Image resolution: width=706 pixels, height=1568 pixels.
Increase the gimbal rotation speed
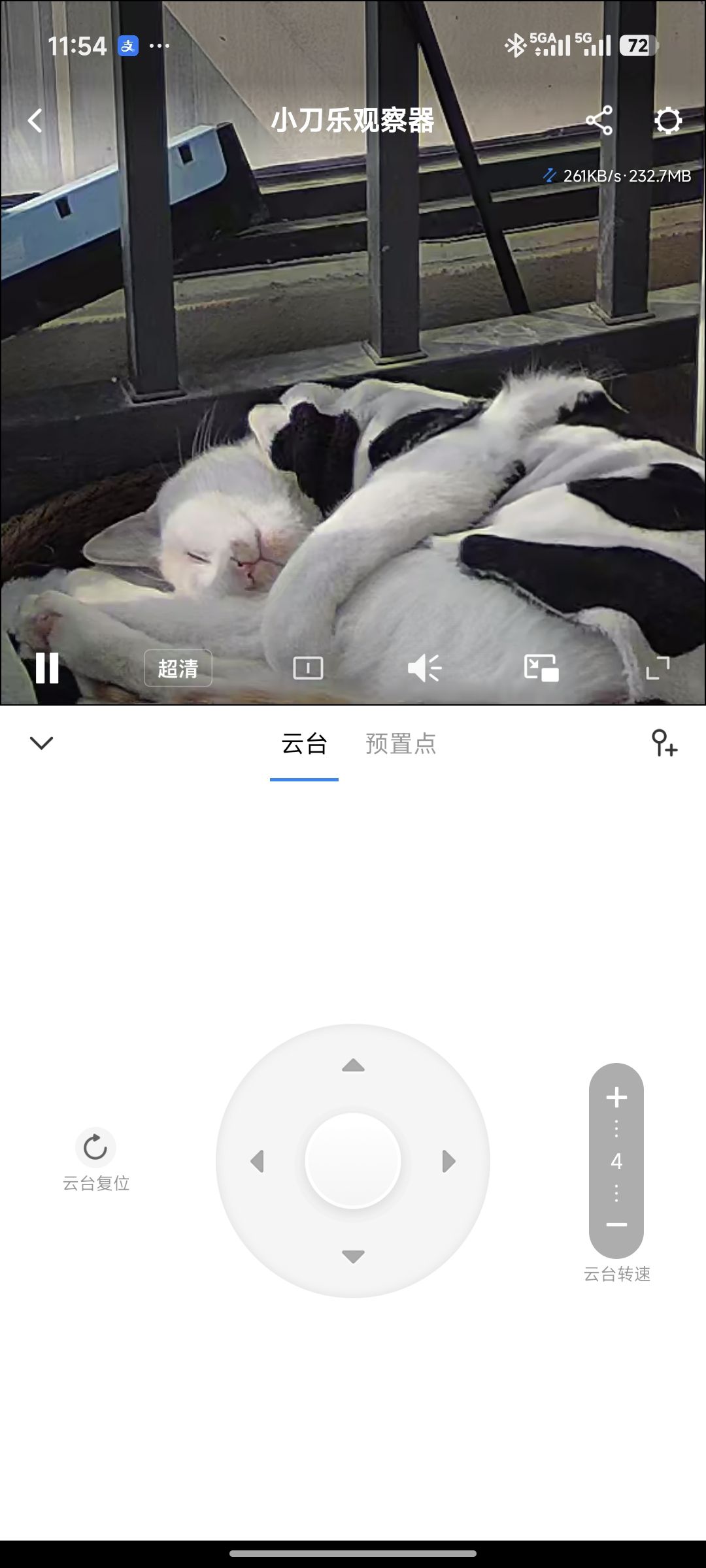(x=616, y=1098)
